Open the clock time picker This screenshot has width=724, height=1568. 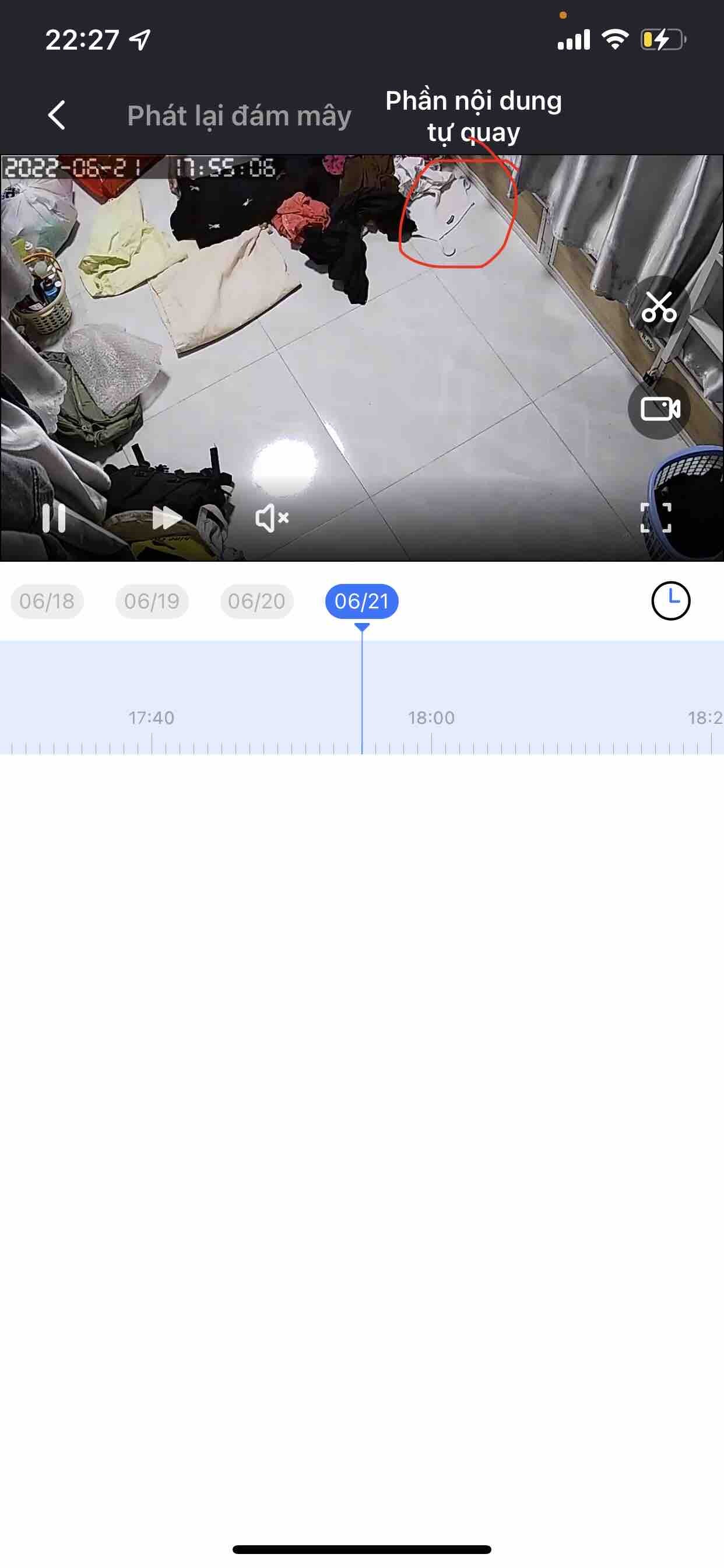670,601
